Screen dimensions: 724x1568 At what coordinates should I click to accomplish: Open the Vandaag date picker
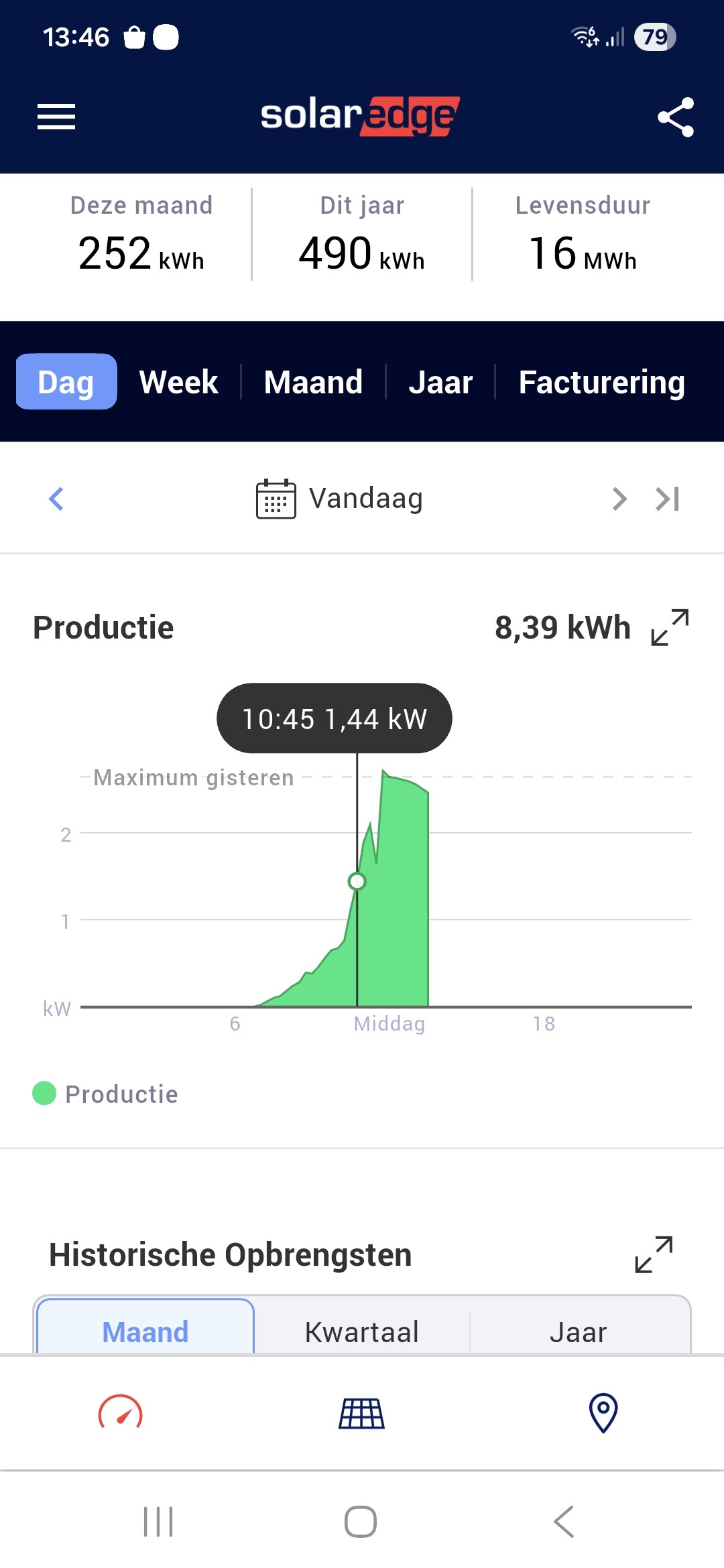coord(340,499)
